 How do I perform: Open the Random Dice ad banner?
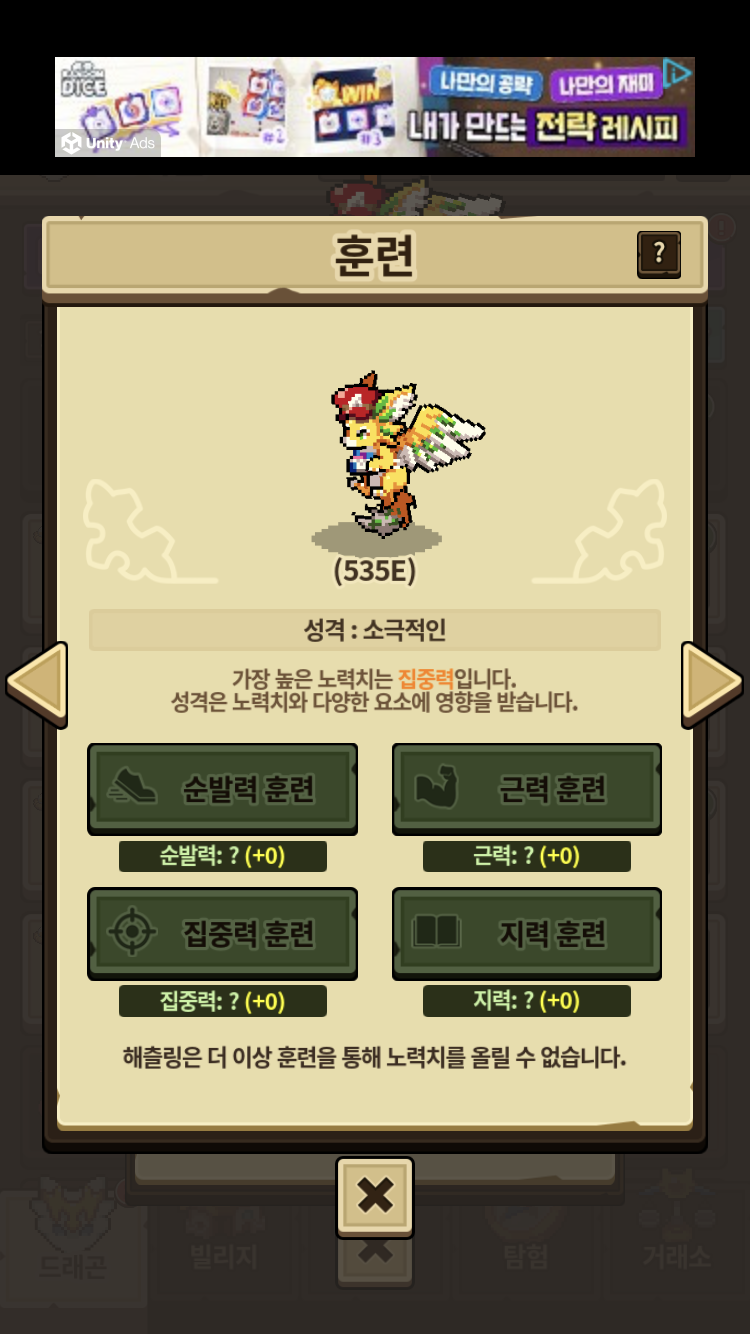click(x=375, y=107)
